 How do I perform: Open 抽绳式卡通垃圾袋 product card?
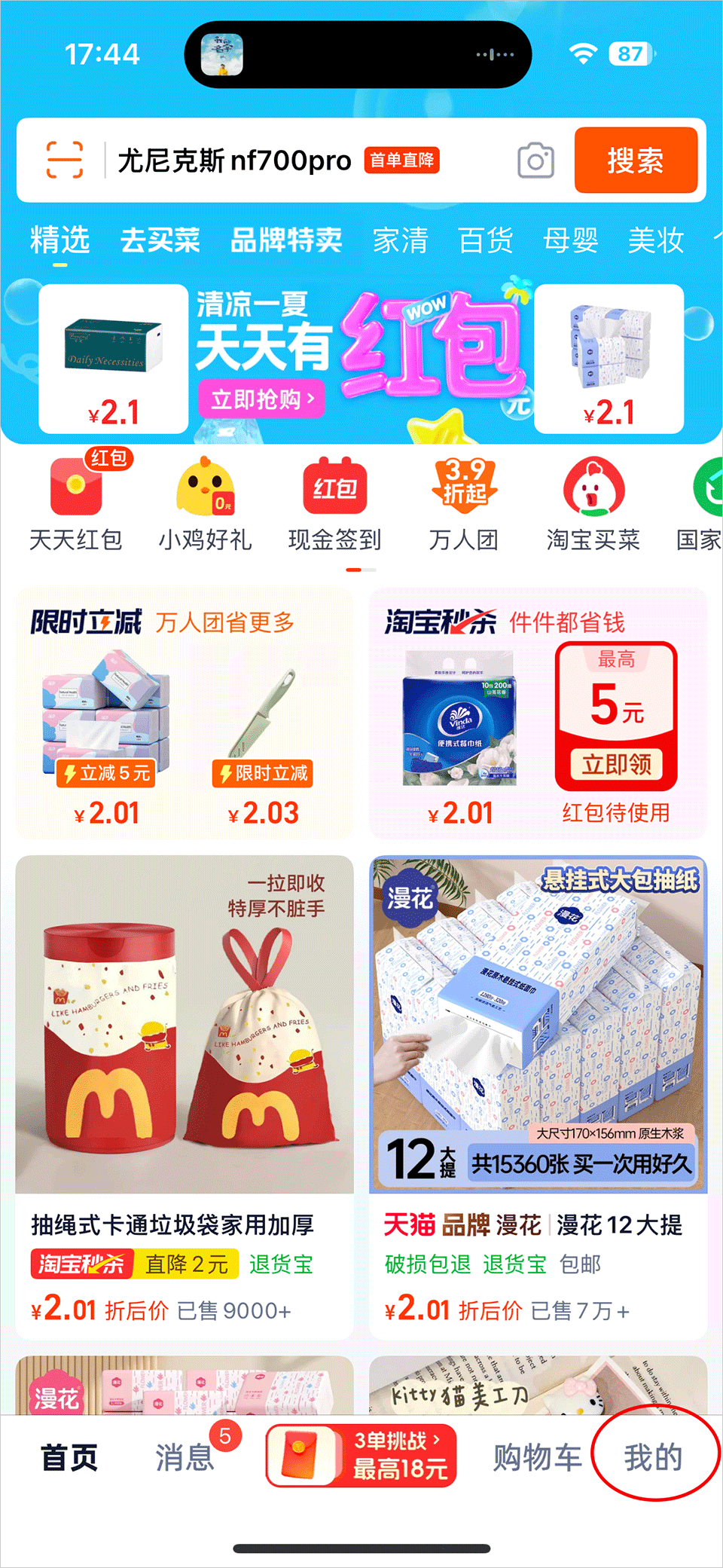[x=185, y=1055]
